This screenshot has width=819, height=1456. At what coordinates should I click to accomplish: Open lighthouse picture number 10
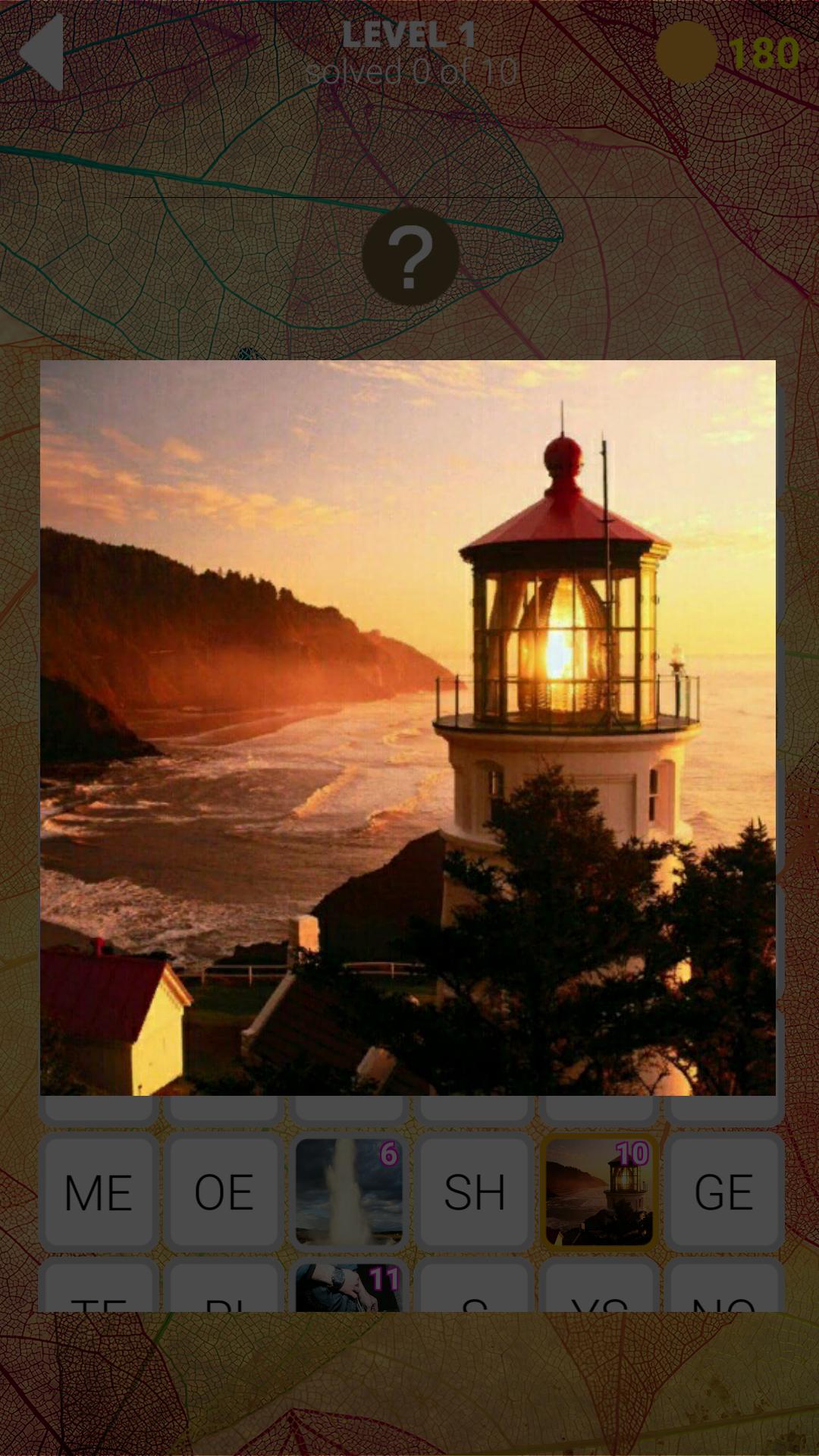[599, 1191]
